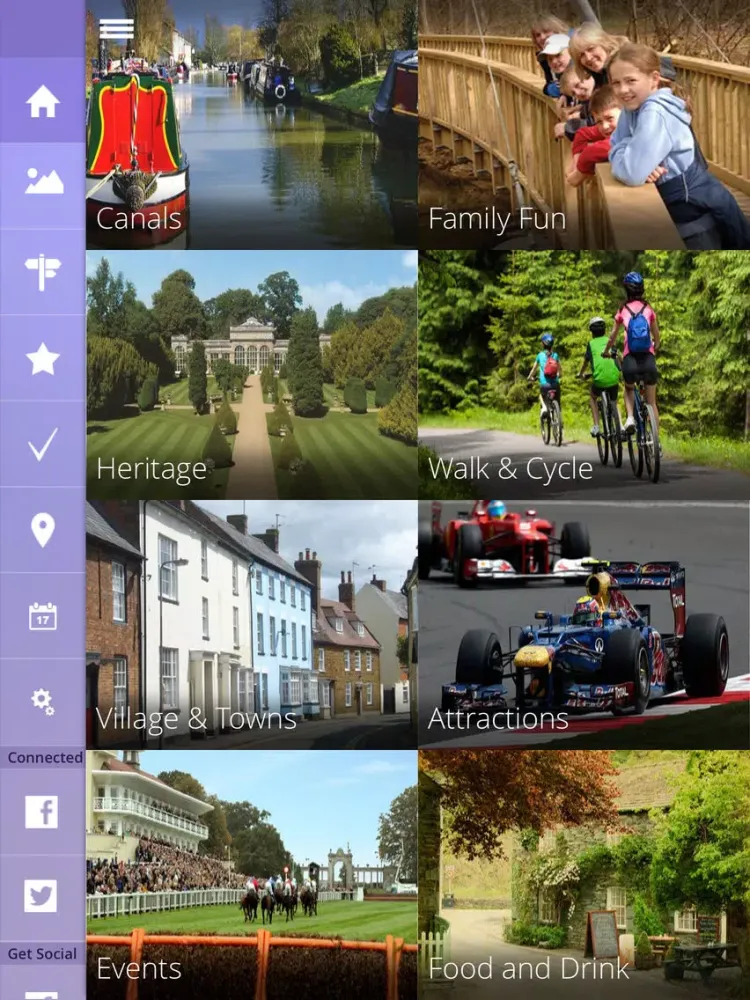The height and width of the screenshot is (1000, 750).
Task: Open the signpost directions icon
Action: coord(42,272)
